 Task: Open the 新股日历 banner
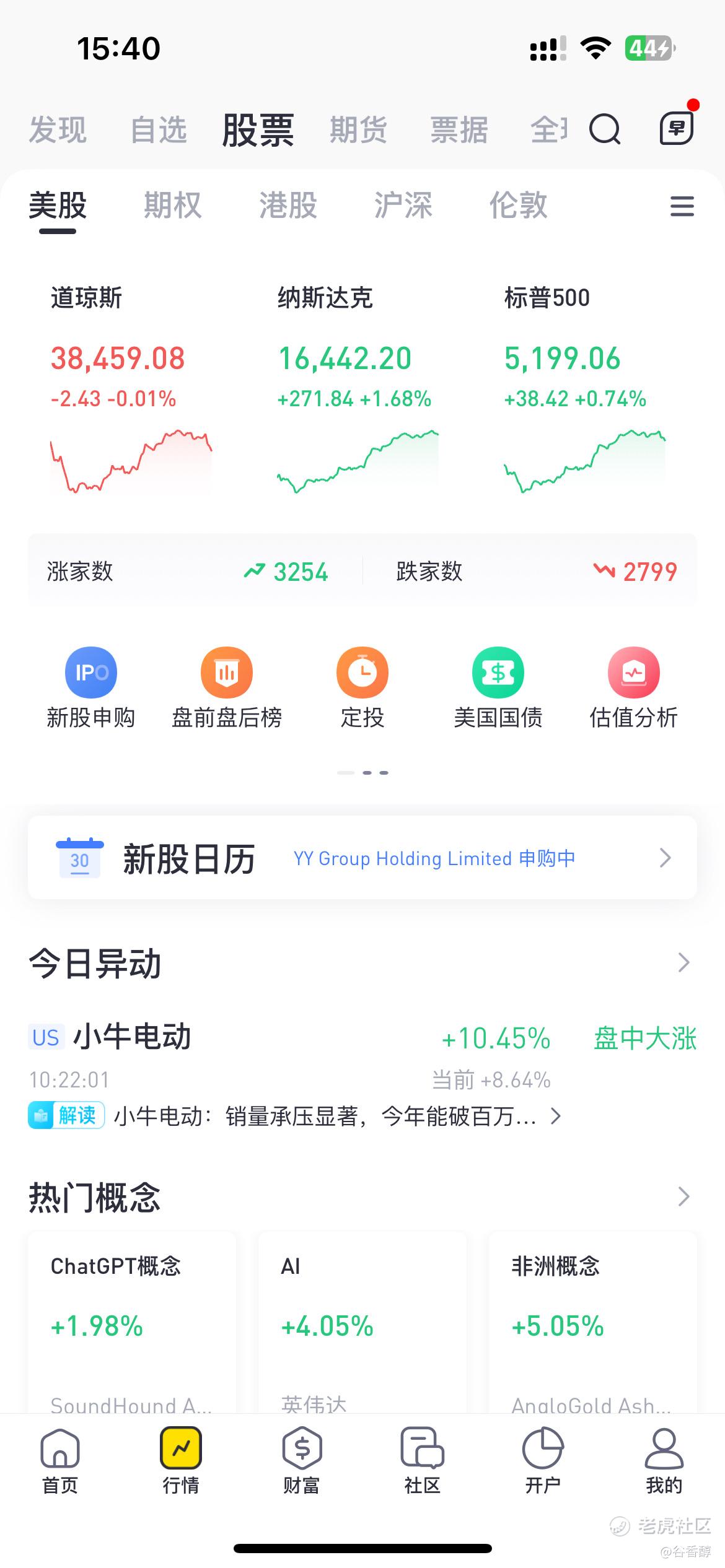tap(362, 858)
